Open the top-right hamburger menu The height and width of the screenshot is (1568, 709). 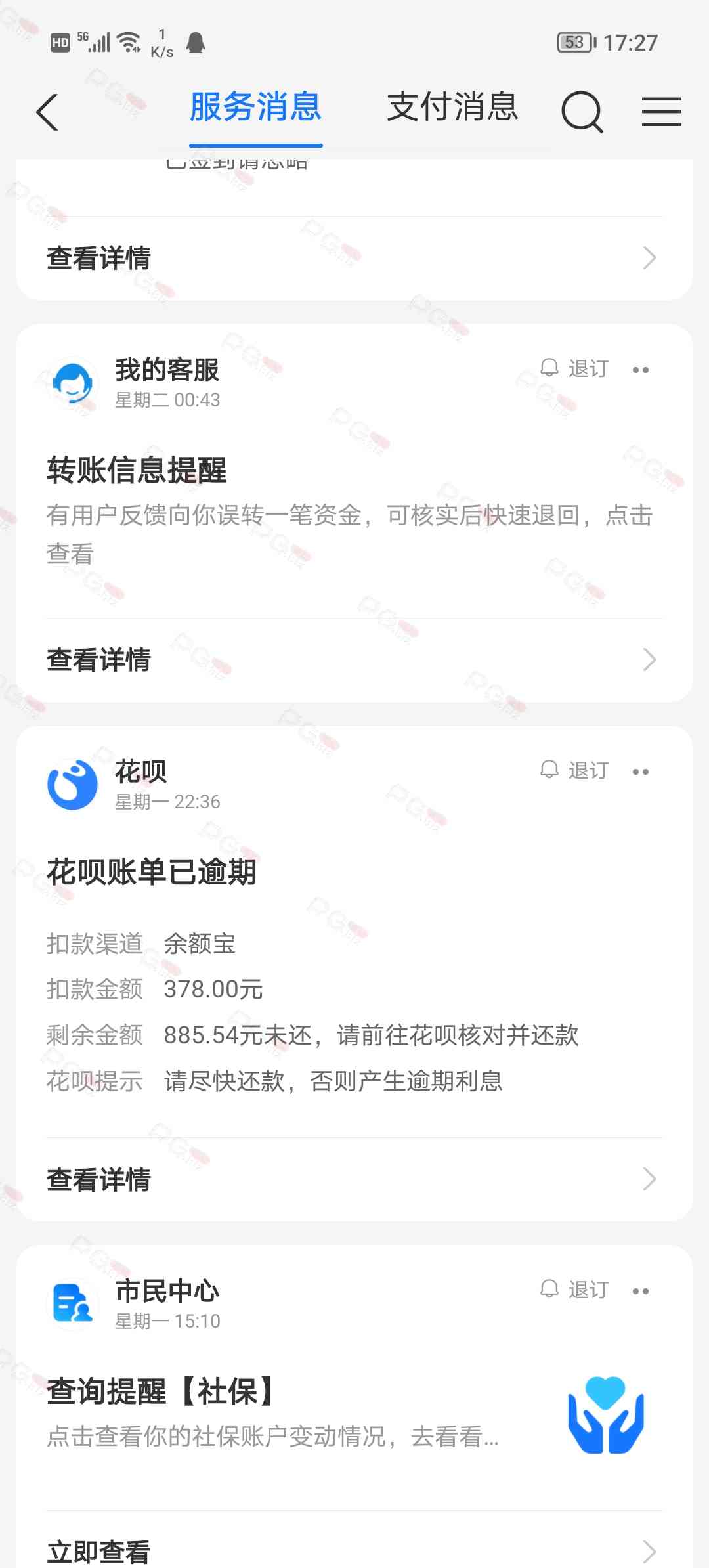661,112
